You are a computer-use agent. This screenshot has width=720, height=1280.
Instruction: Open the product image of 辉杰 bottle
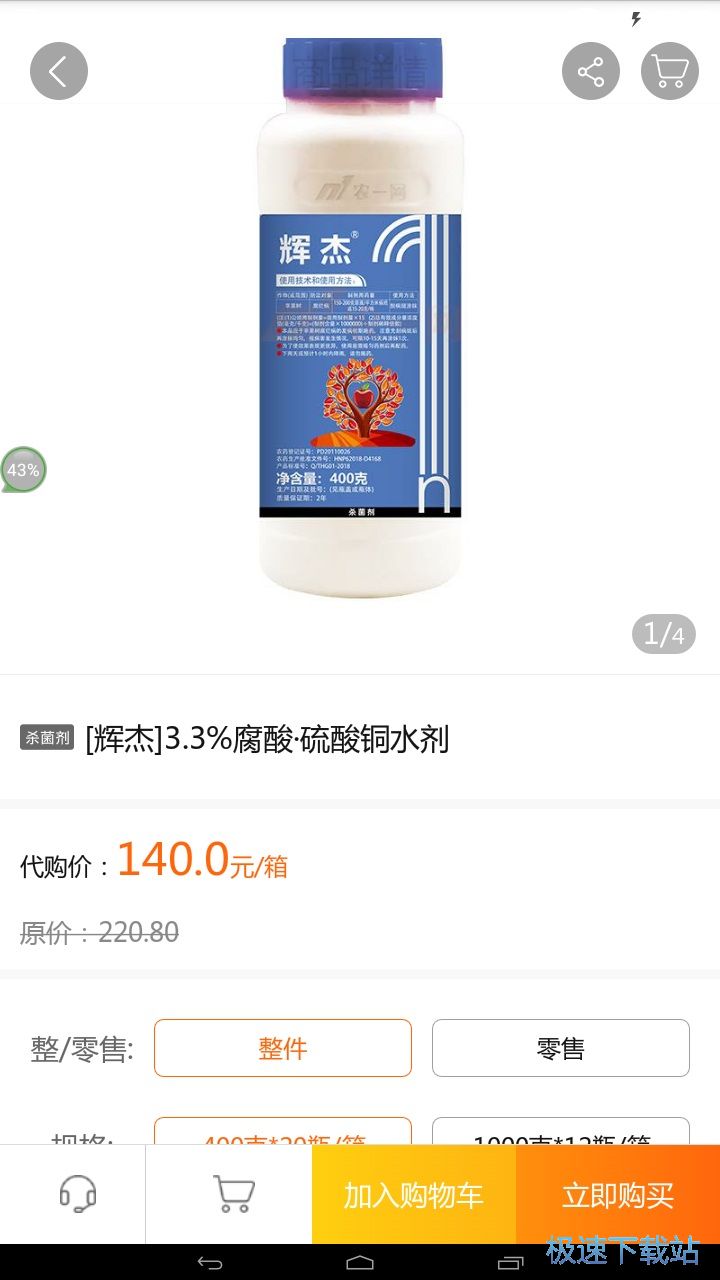[360, 318]
